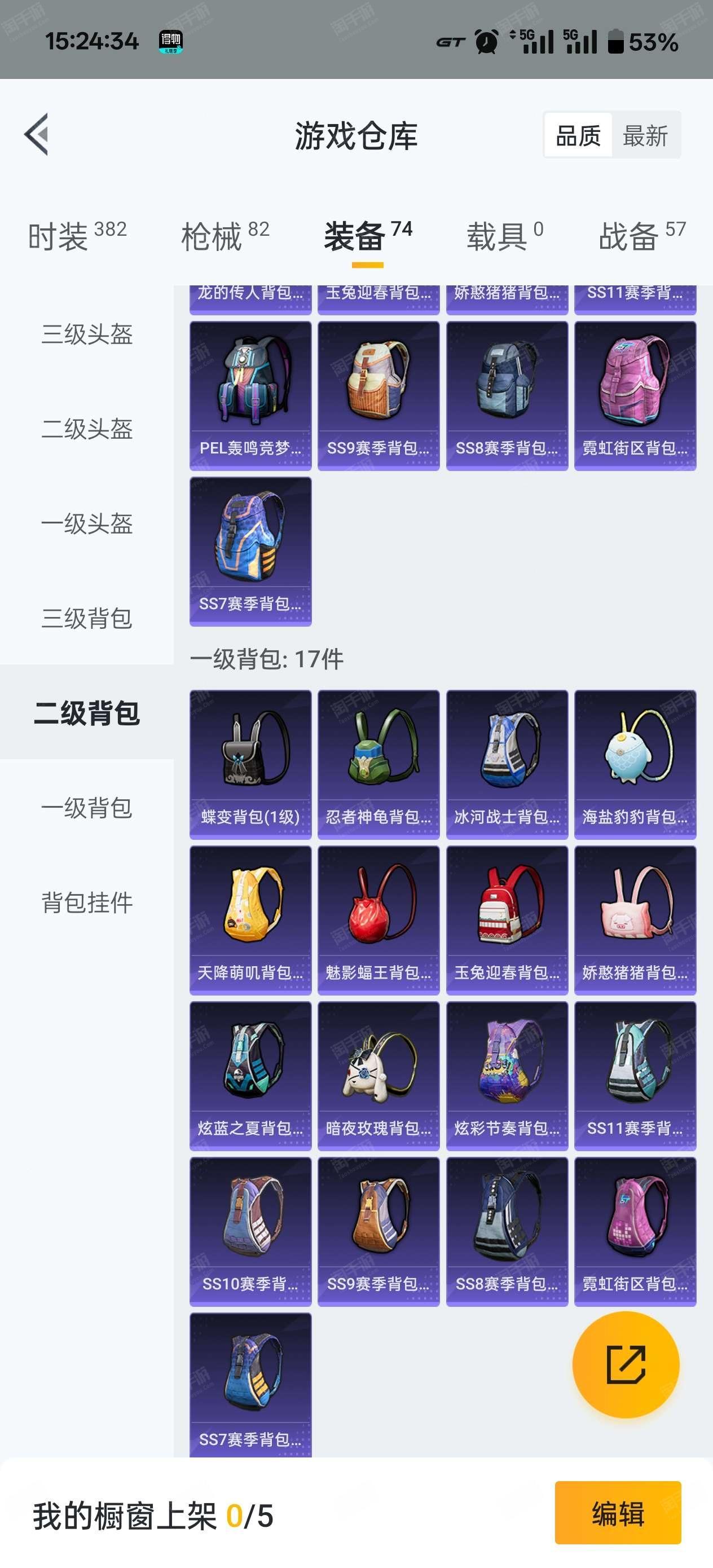Jump to 三级背包 in the sidebar
The width and height of the screenshot is (713, 1568).
[x=87, y=618]
